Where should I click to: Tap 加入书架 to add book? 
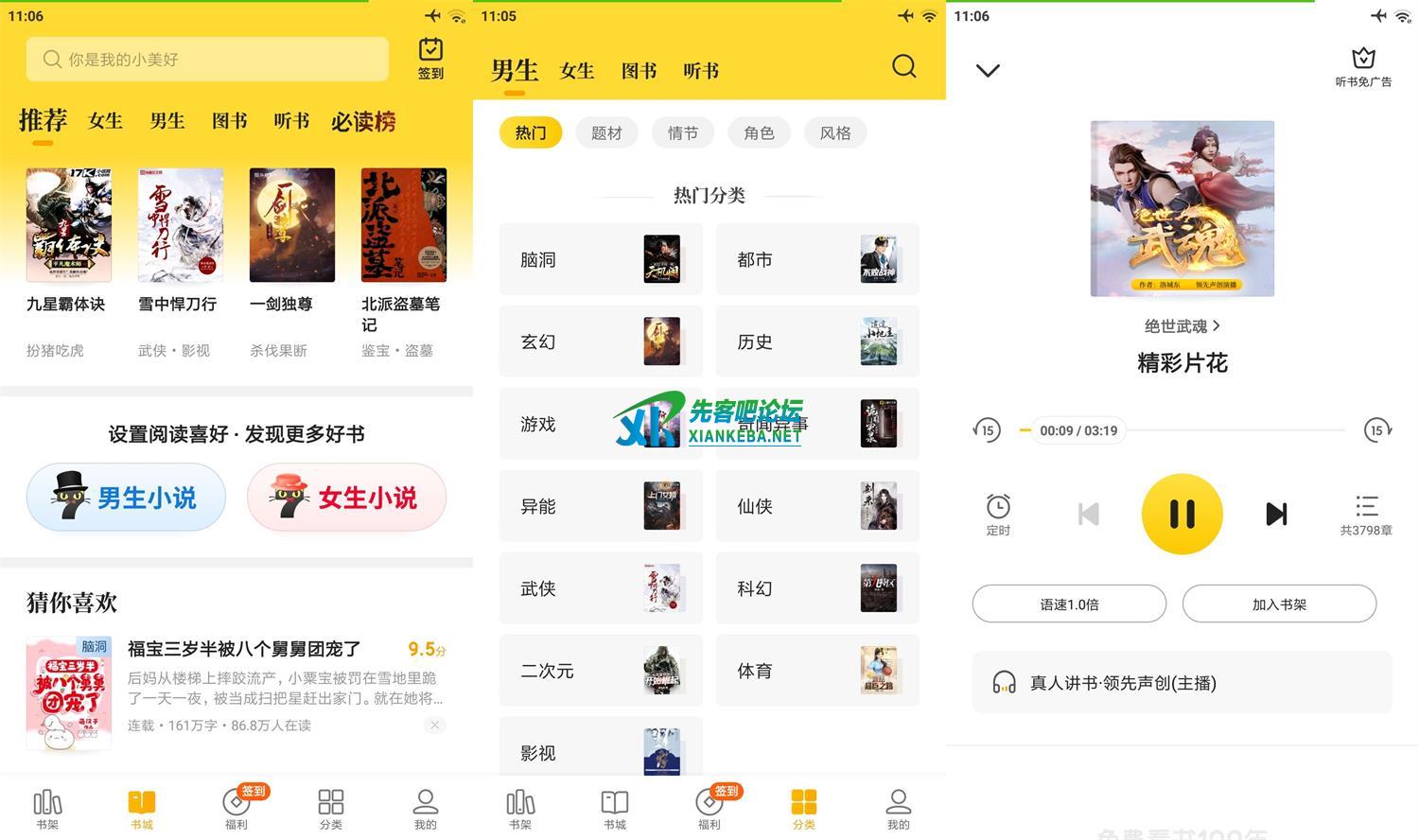(1279, 604)
